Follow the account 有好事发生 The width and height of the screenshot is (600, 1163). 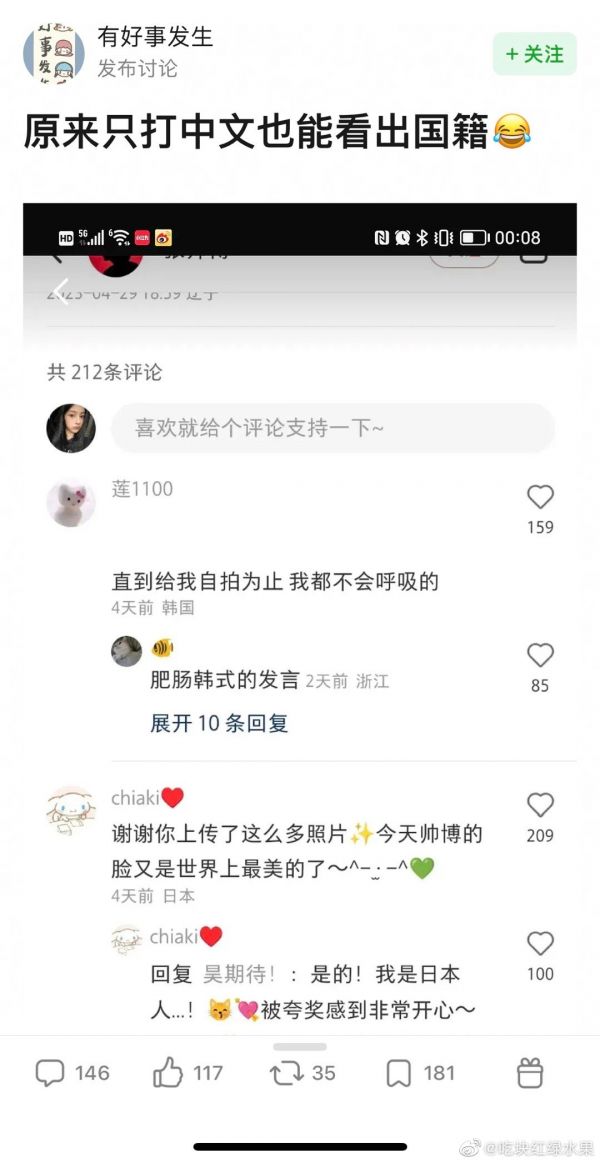coord(535,54)
